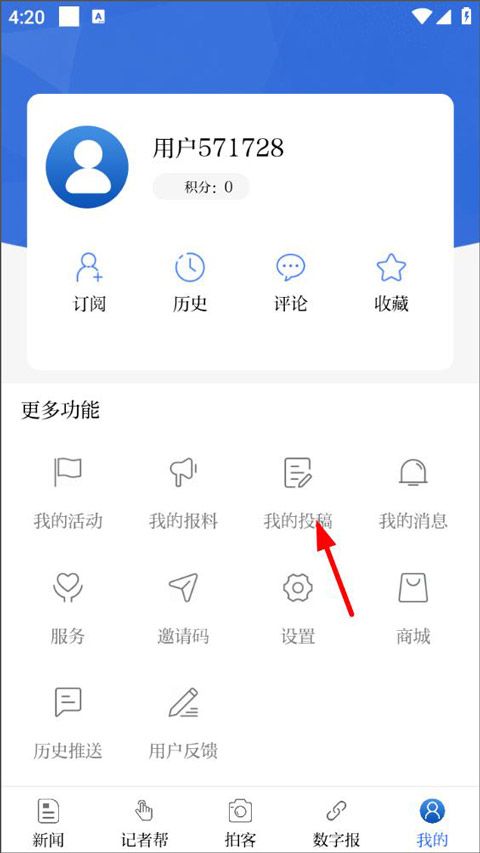The width and height of the screenshot is (480, 853).
Task: Open 服务 services
Action: [x=68, y=609]
